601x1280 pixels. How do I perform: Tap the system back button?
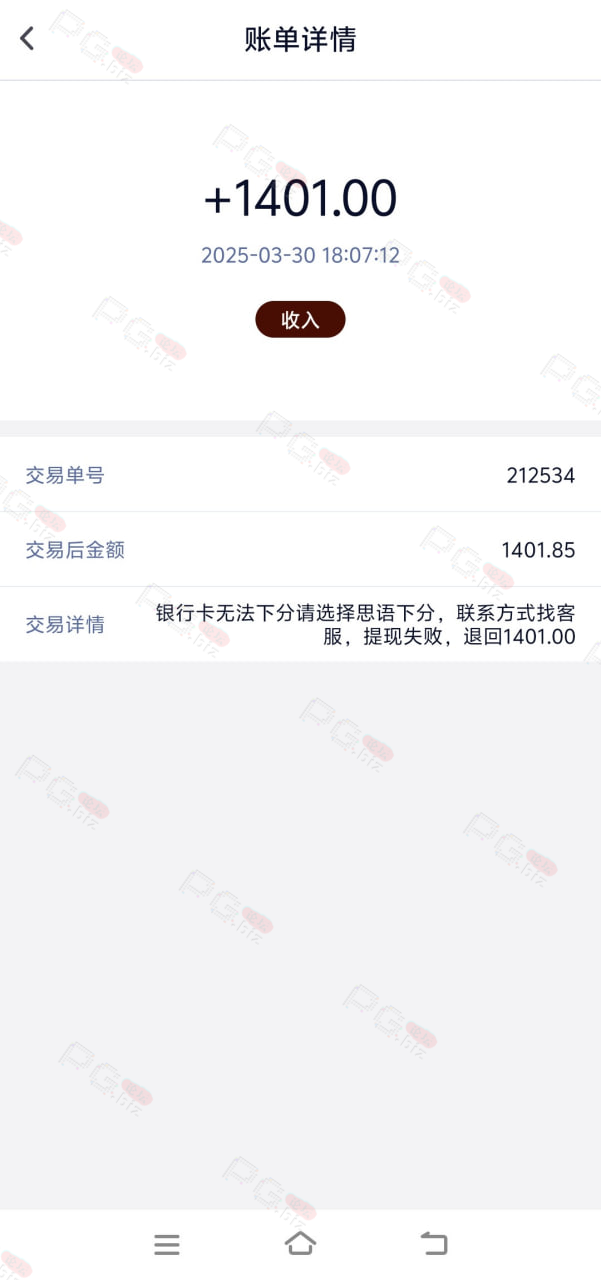point(434,1243)
